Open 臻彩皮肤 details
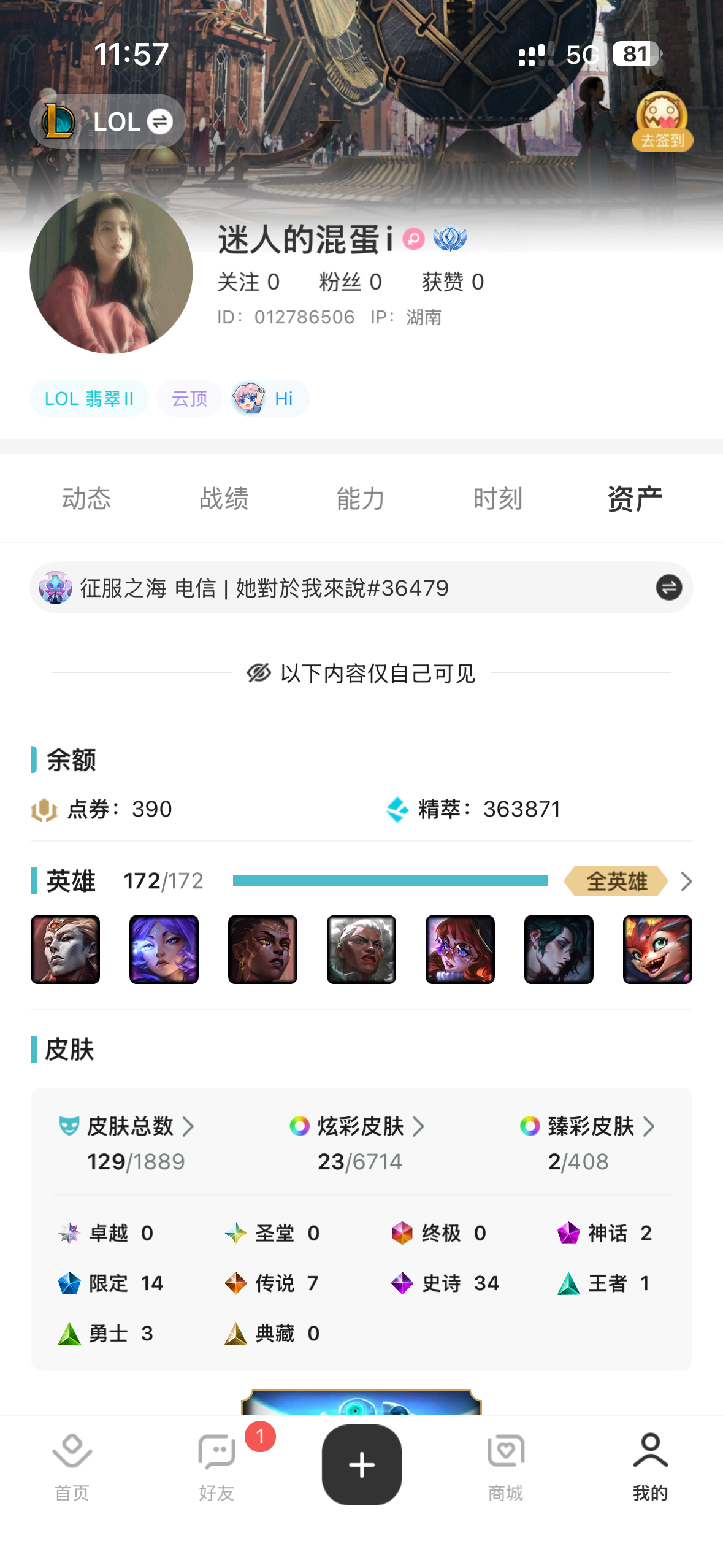The width and height of the screenshot is (723, 1568). tap(591, 1126)
